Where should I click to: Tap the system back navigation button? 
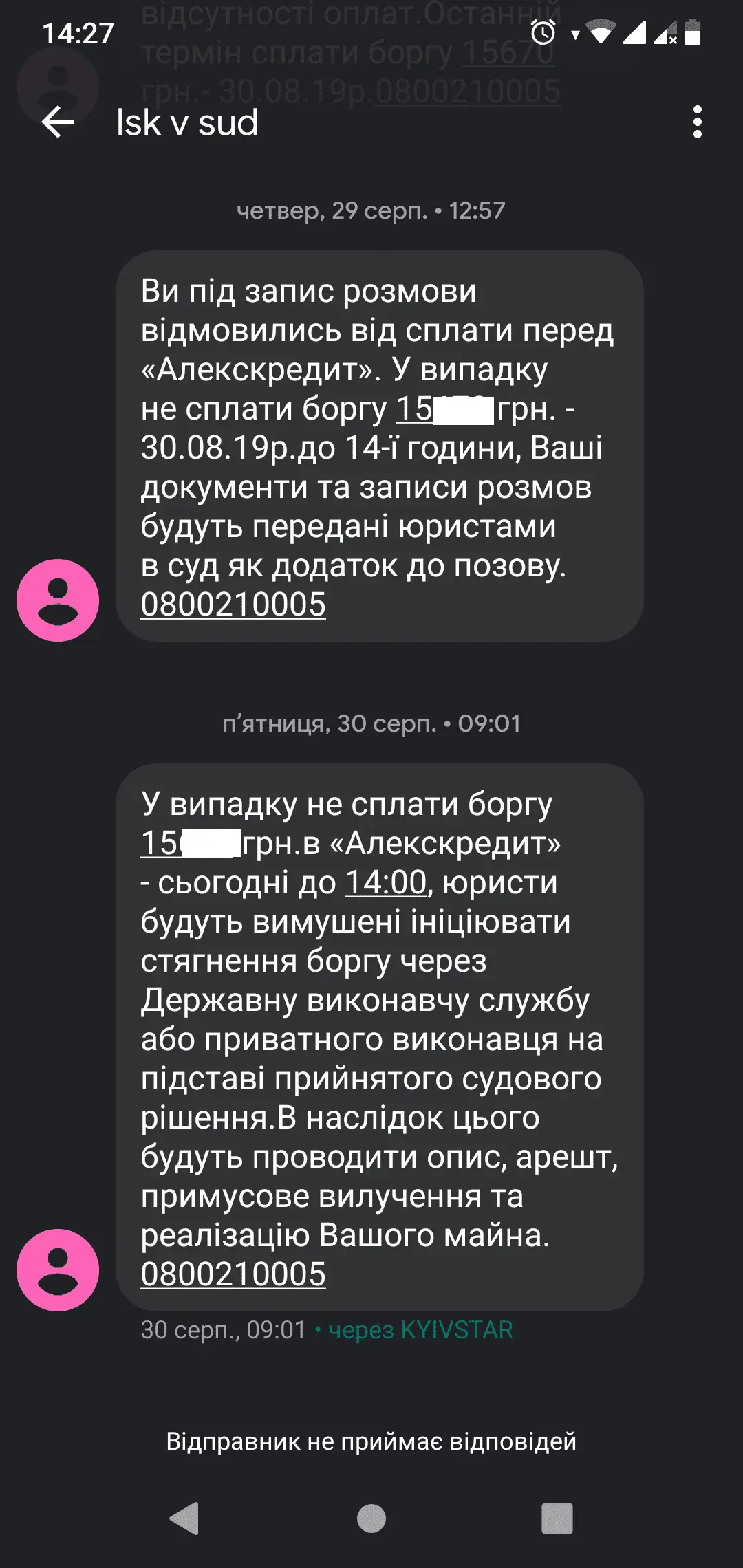pos(184,1518)
